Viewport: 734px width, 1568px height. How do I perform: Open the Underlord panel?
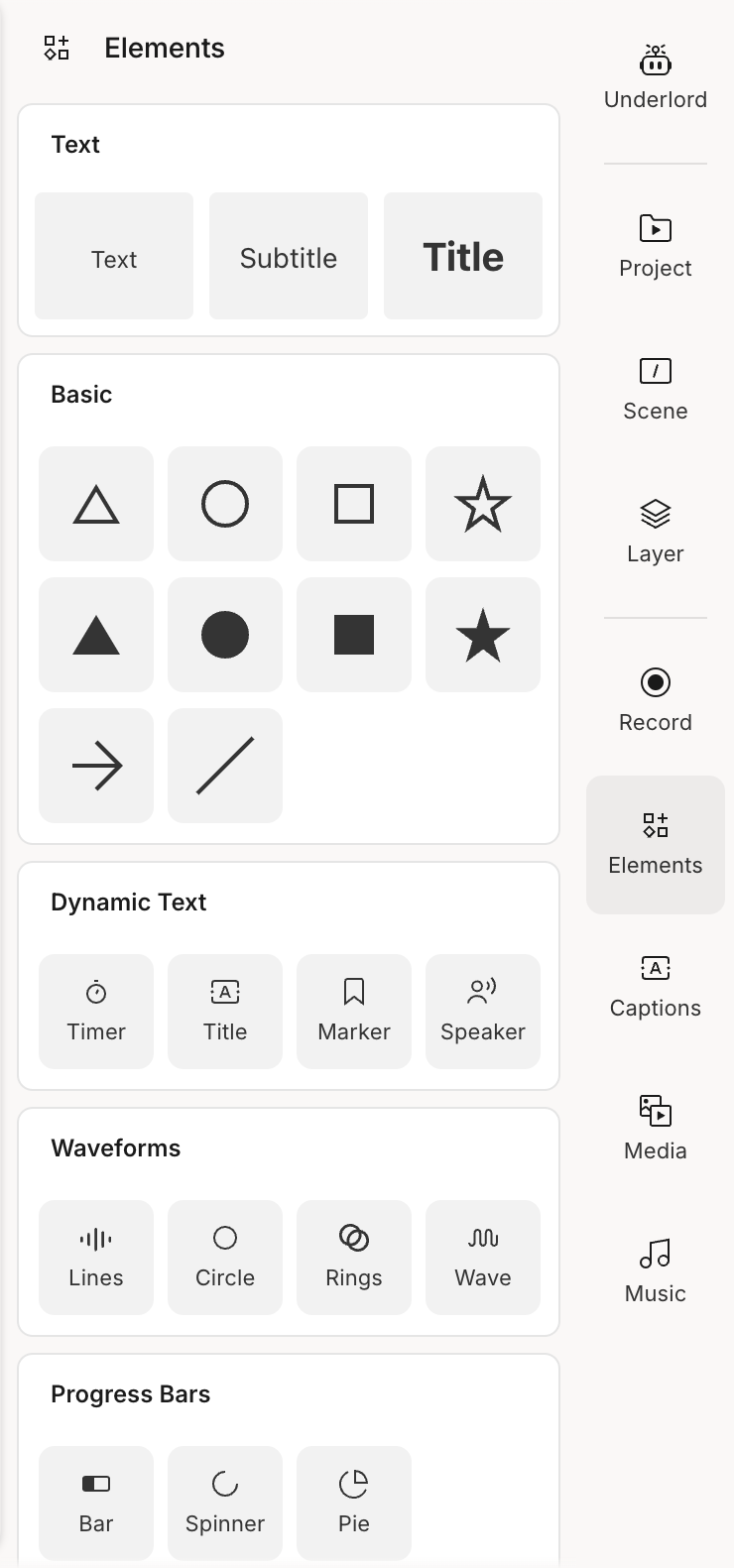(x=655, y=74)
